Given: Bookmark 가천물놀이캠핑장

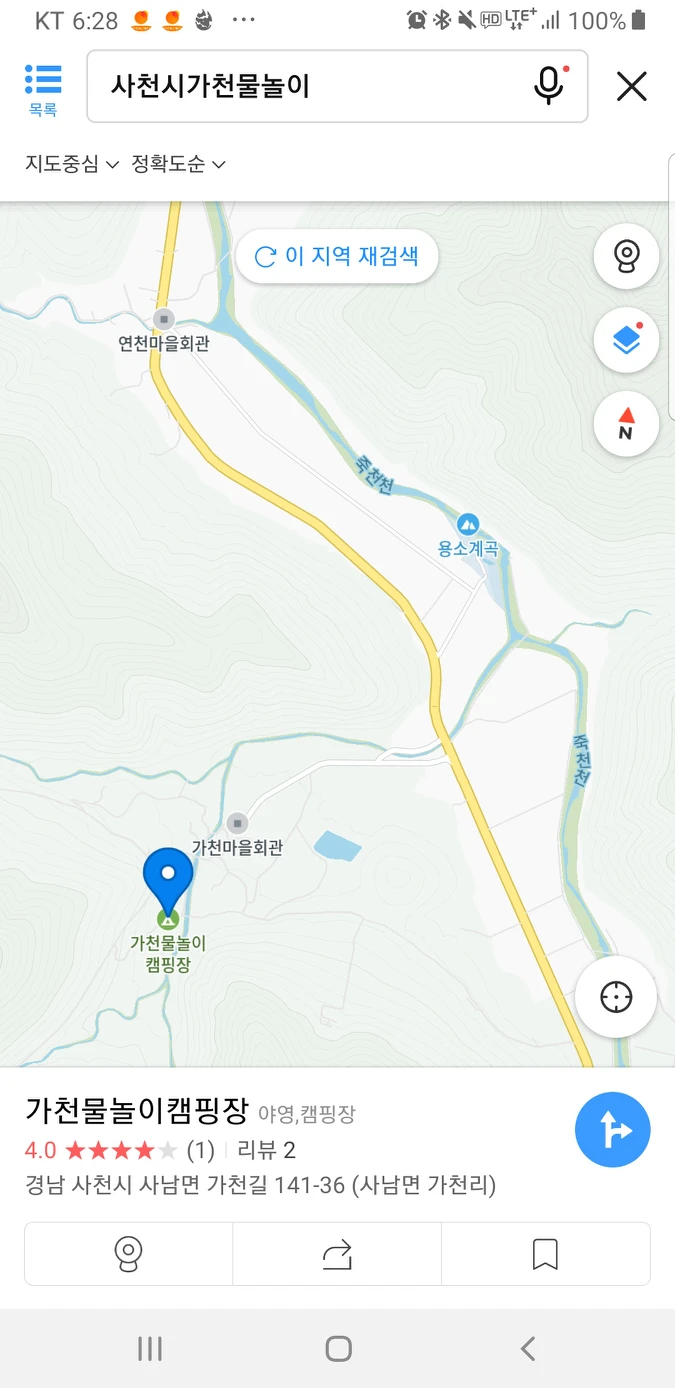Looking at the screenshot, I should pyautogui.click(x=545, y=1254).
